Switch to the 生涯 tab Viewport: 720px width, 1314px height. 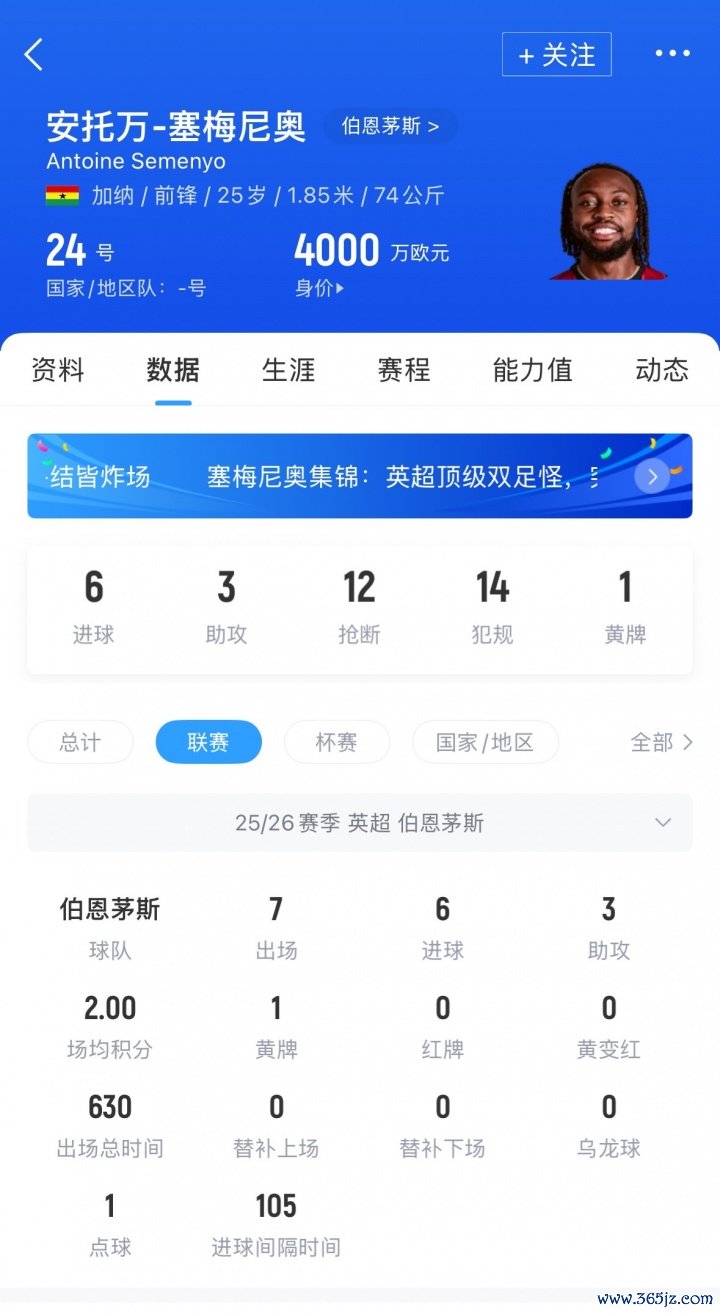288,370
